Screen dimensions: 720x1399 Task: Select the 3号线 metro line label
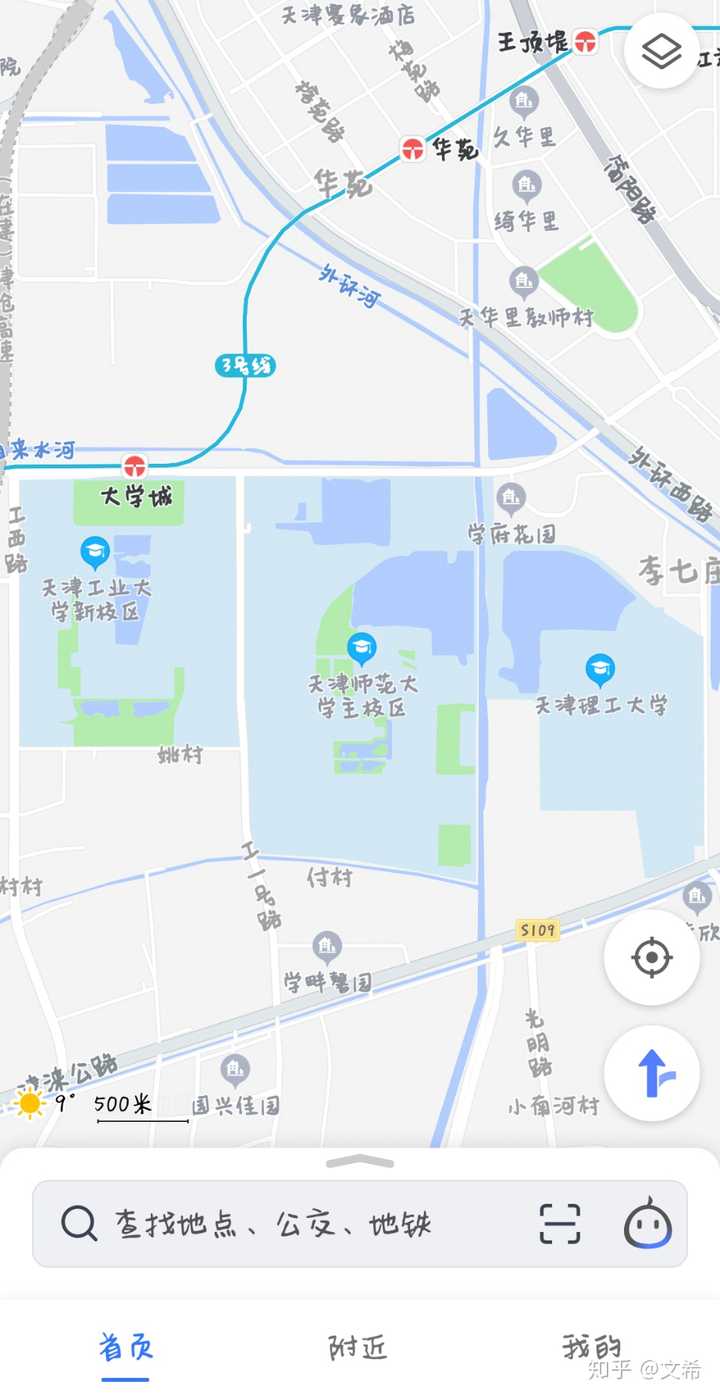(x=246, y=364)
